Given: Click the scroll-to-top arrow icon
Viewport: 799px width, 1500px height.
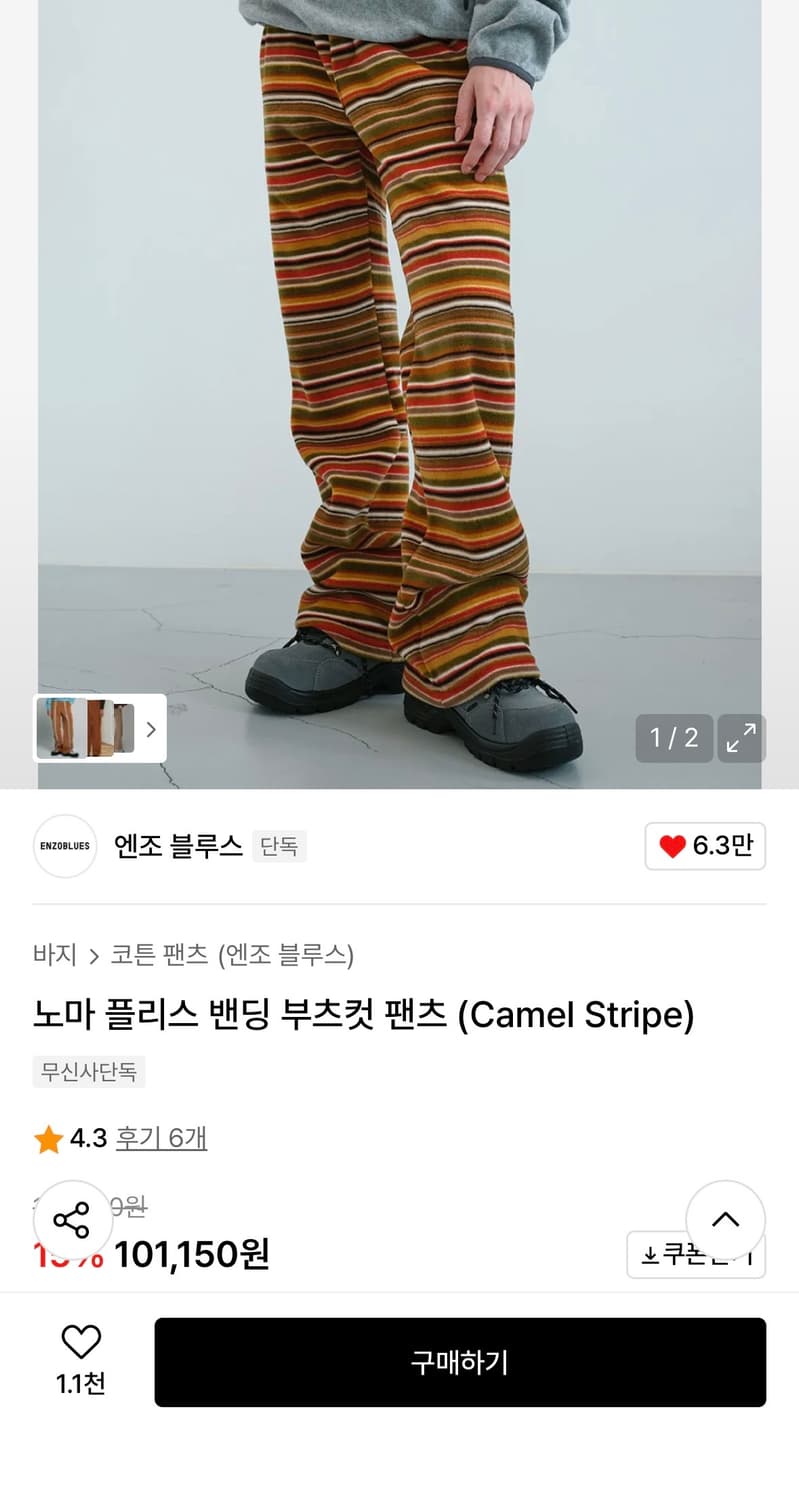Looking at the screenshot, I should (726, 1220).
